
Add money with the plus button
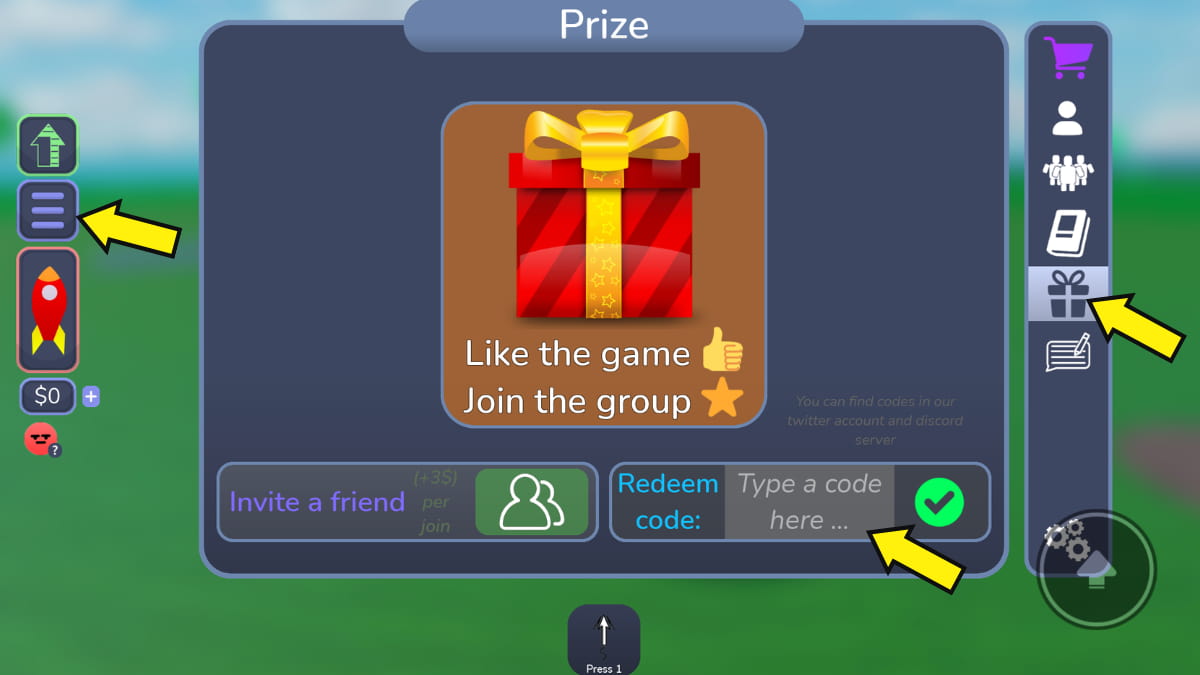click(x=91, y=397)
